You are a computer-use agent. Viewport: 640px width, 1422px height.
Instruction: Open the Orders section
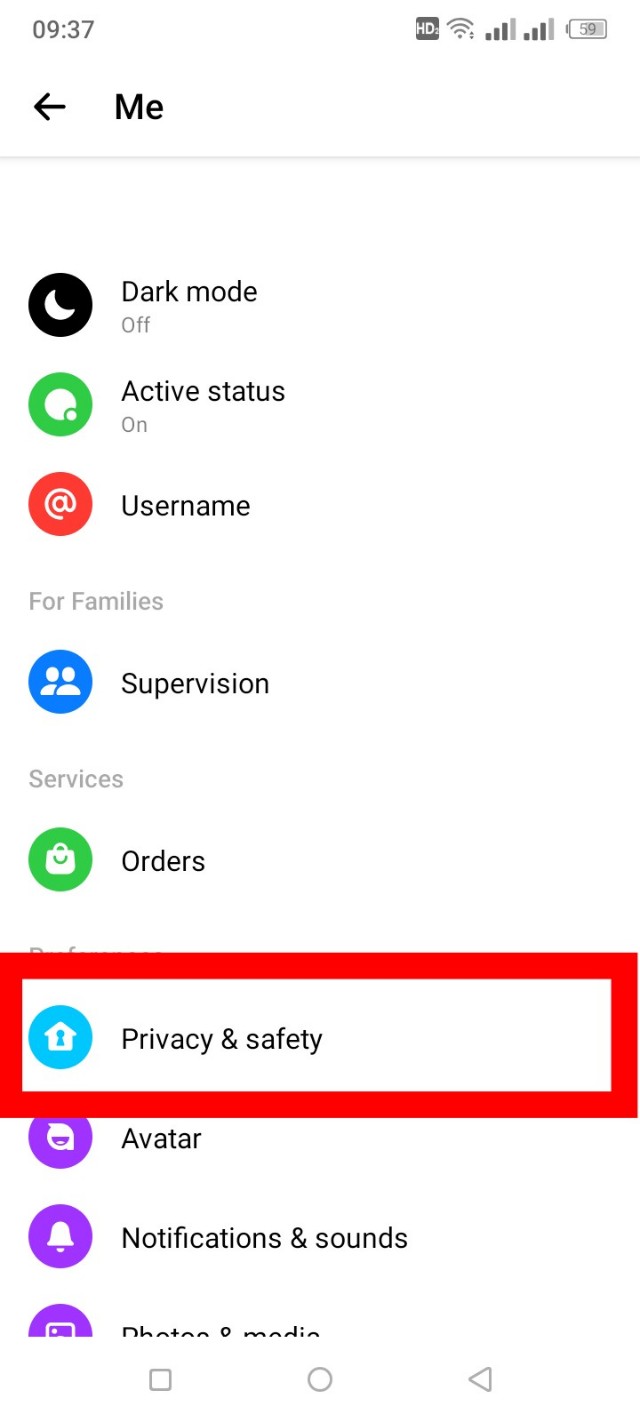[163, 861]
